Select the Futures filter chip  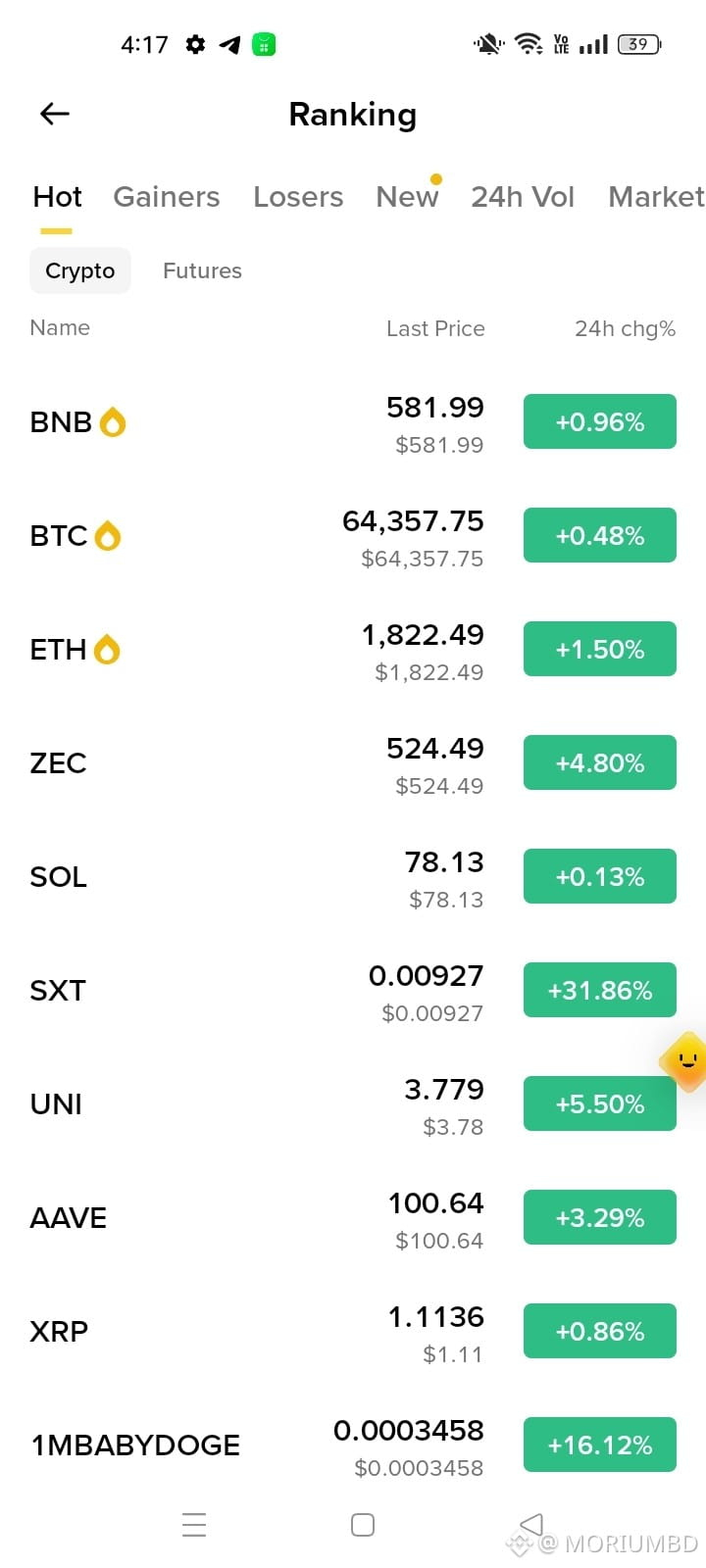202,270
